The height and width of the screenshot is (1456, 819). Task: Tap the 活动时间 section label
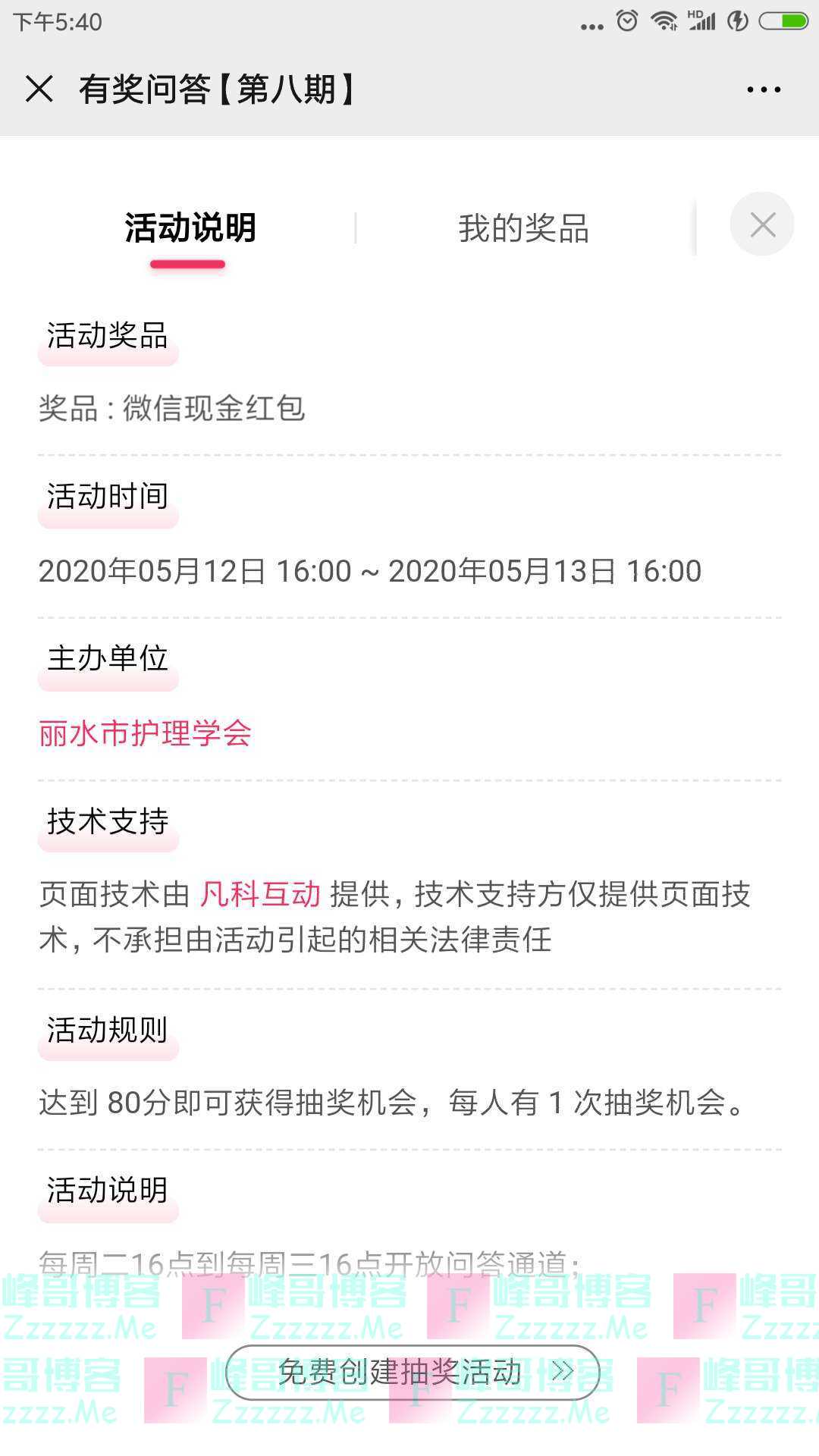(108, 498)
